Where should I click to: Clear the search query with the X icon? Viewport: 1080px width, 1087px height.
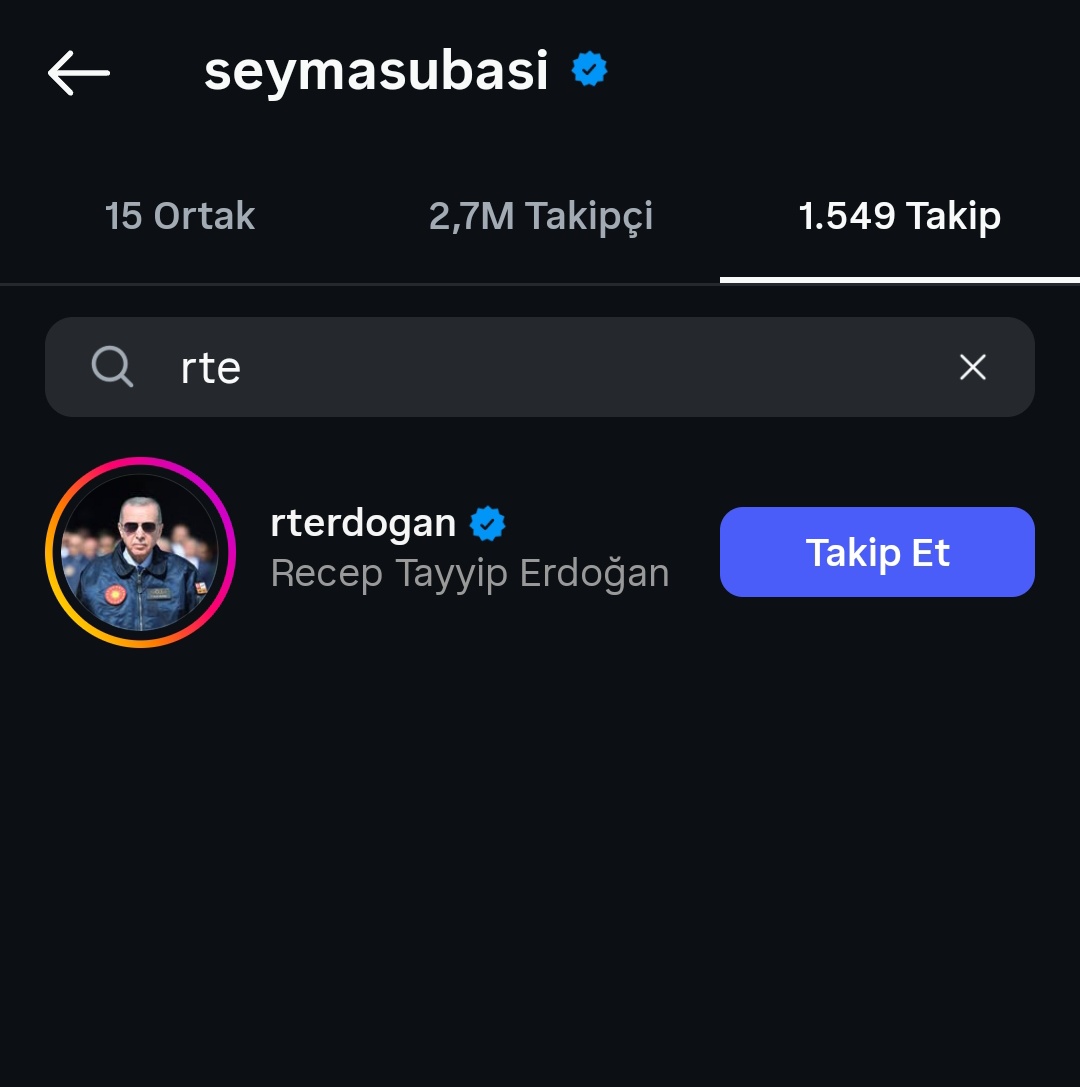[972, 367]
